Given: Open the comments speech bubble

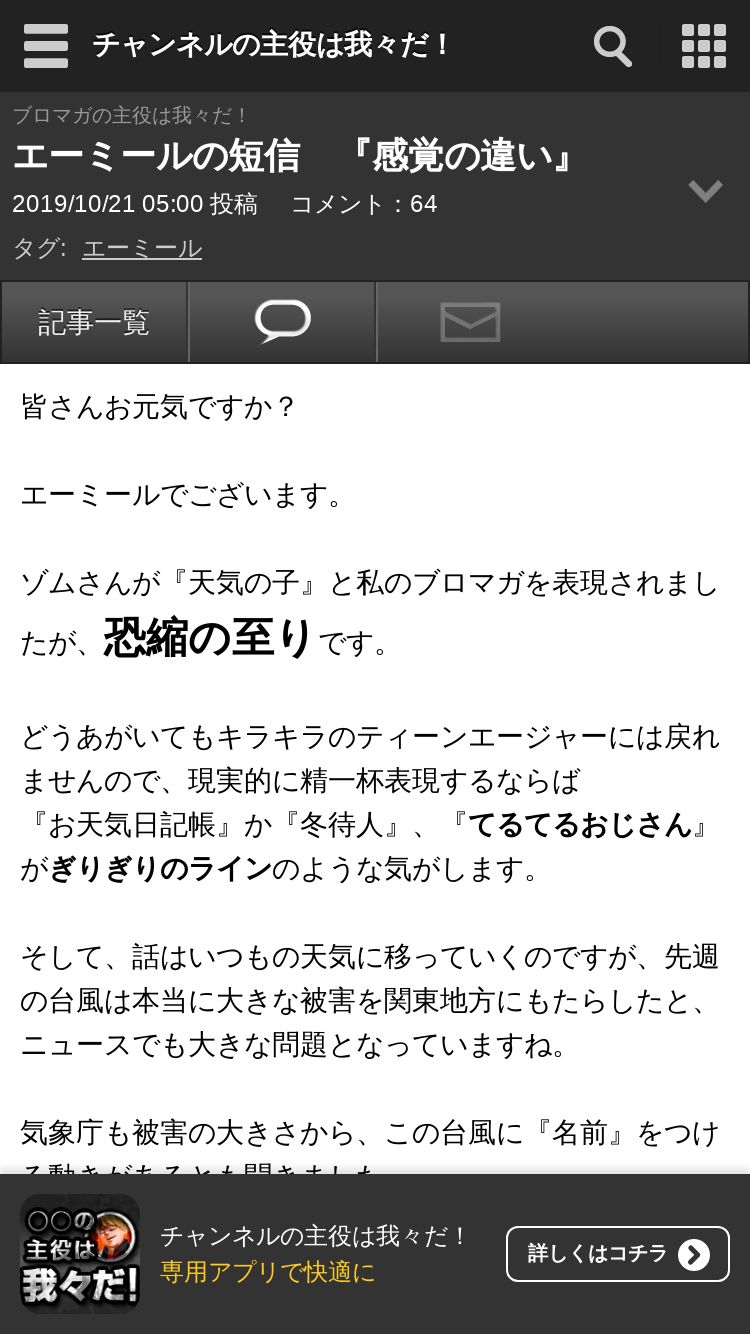Looking at the screenshot, I should 282,322.
